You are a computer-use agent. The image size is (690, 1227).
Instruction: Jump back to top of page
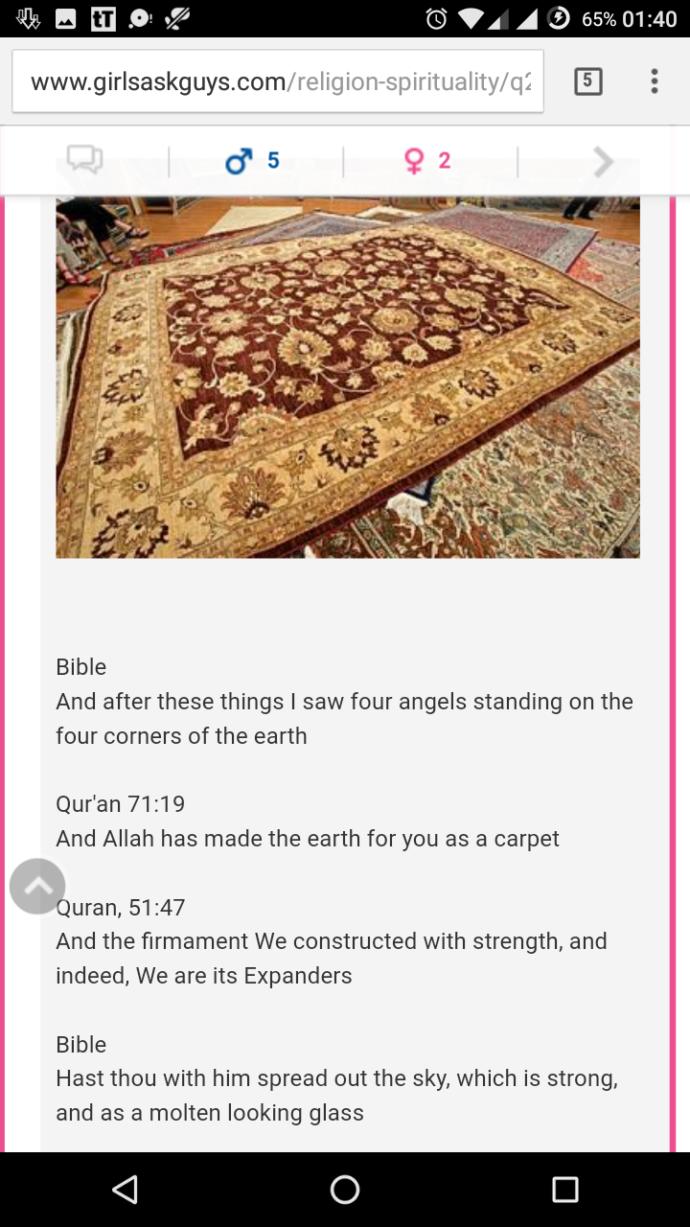pos(38,886)
